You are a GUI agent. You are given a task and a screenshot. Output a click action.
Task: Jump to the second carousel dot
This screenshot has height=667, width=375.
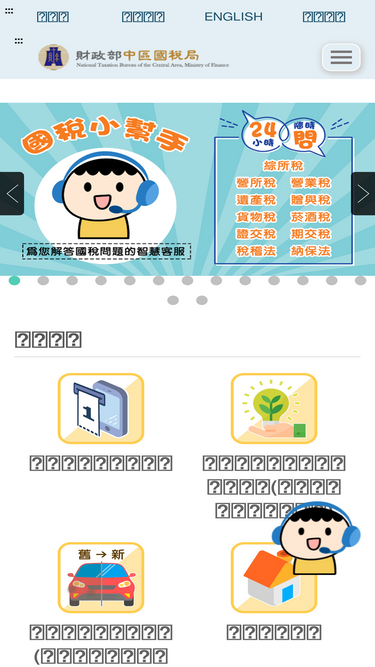point(43,280)
